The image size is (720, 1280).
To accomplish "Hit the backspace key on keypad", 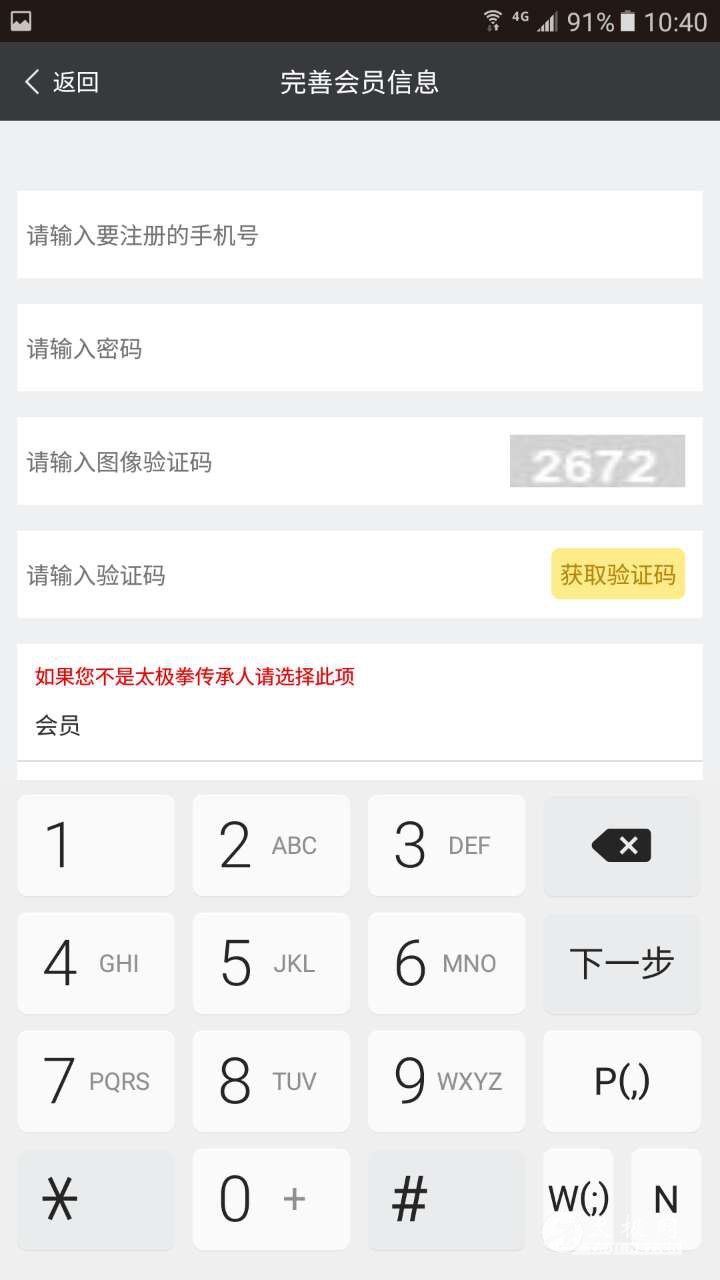I will (621, 846).
